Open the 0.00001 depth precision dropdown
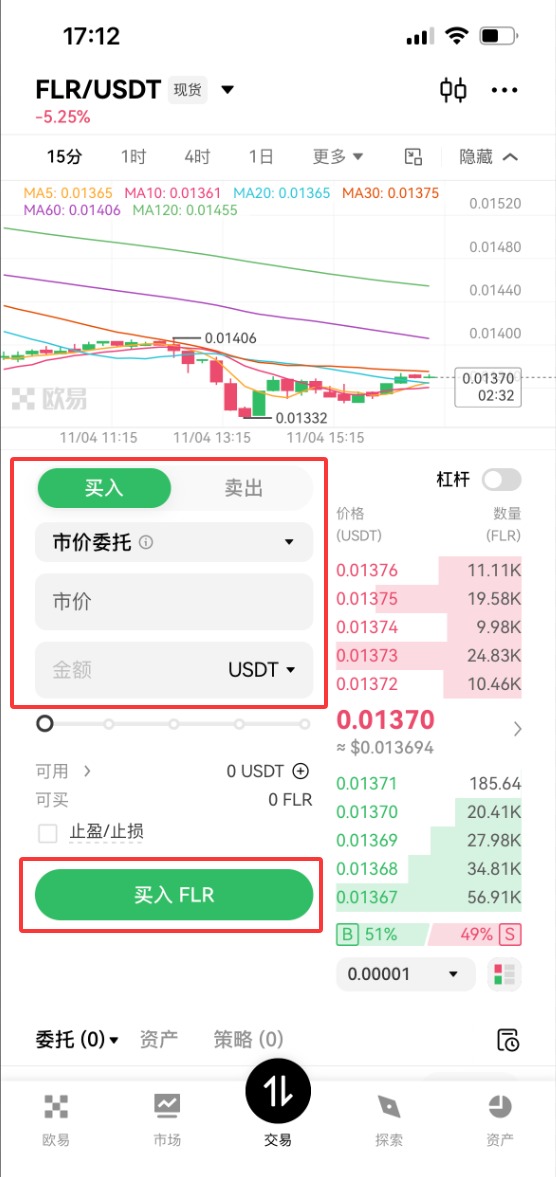This screenshot has height=1177, width=556. [406, 974]
